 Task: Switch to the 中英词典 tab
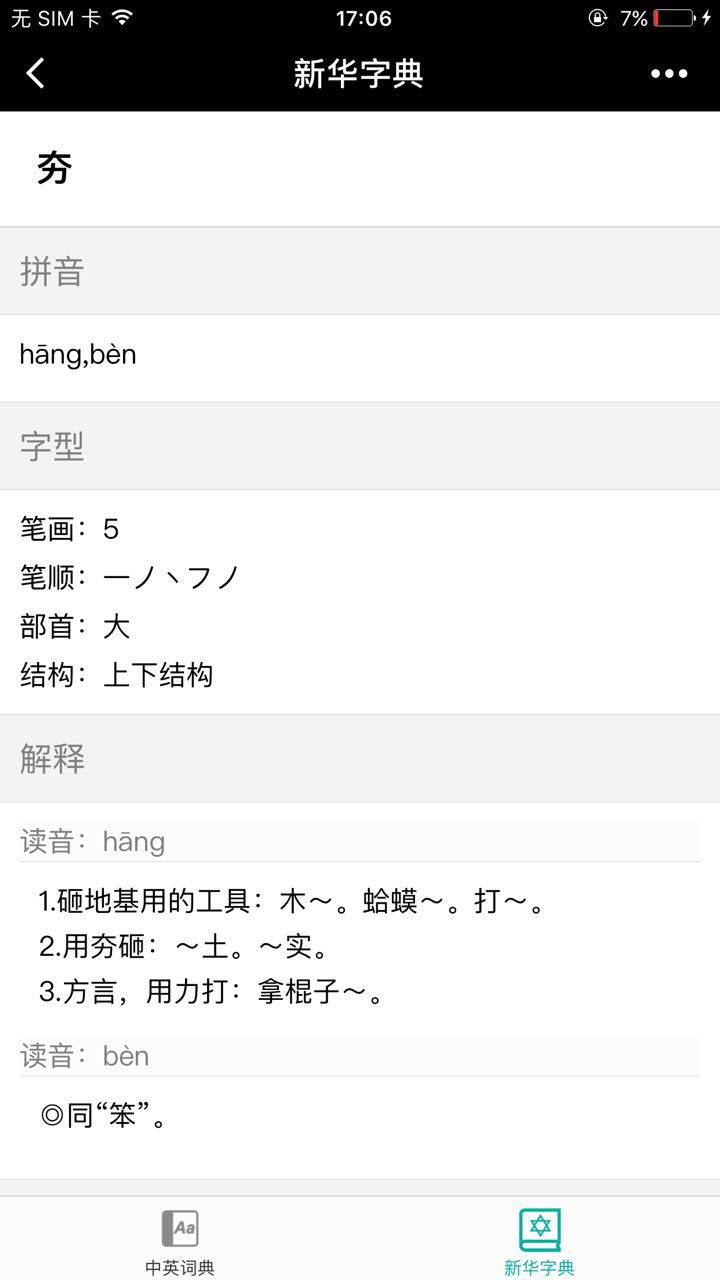180,1240
